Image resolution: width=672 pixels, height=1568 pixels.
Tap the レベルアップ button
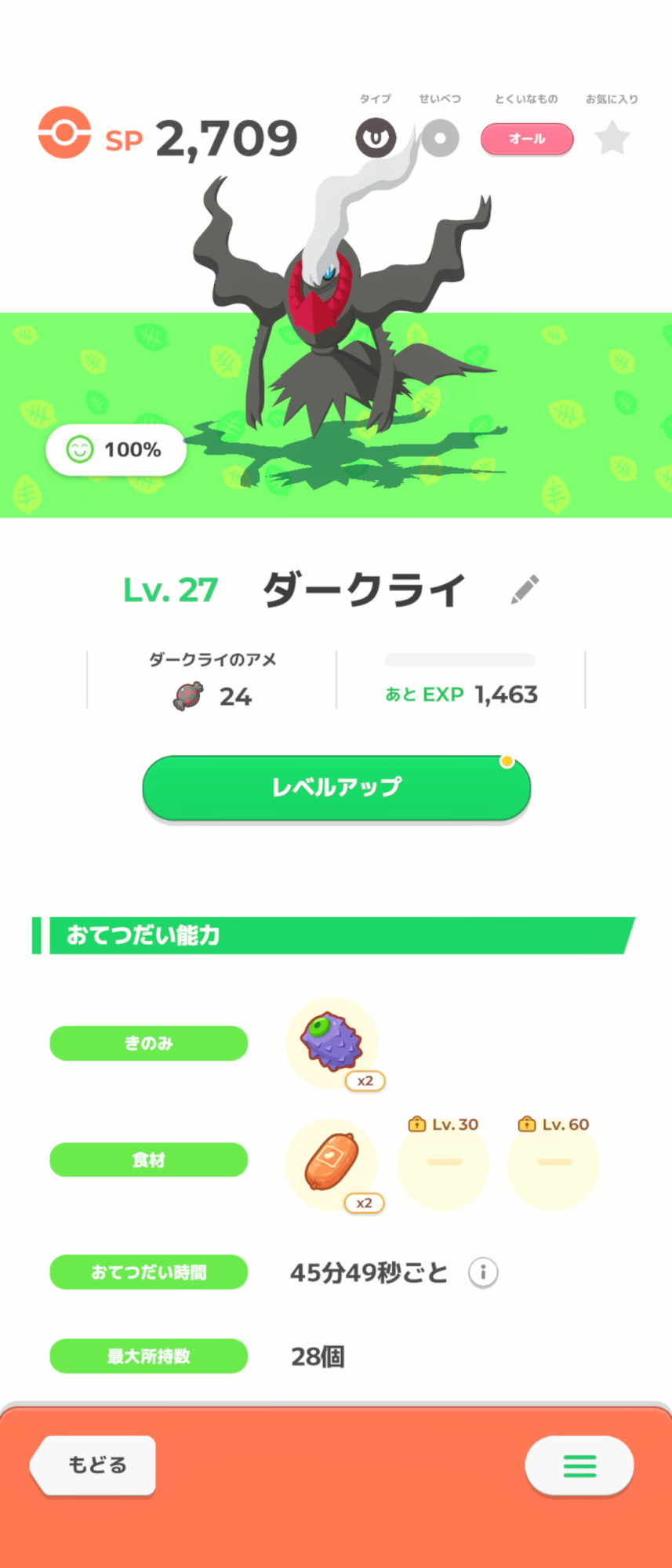(x=336, y=787)
